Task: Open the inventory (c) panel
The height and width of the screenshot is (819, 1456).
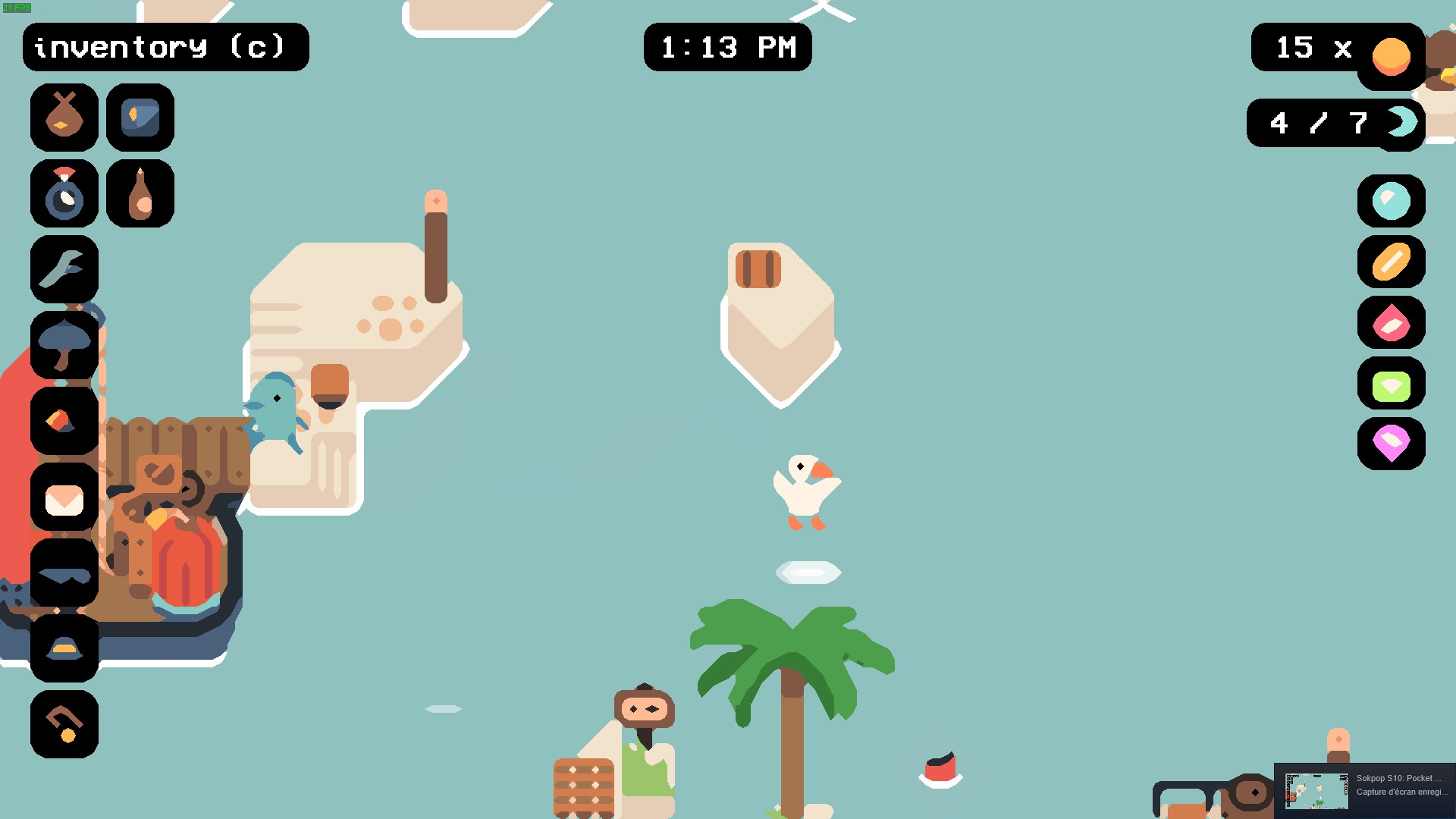Action: (165, 47)
